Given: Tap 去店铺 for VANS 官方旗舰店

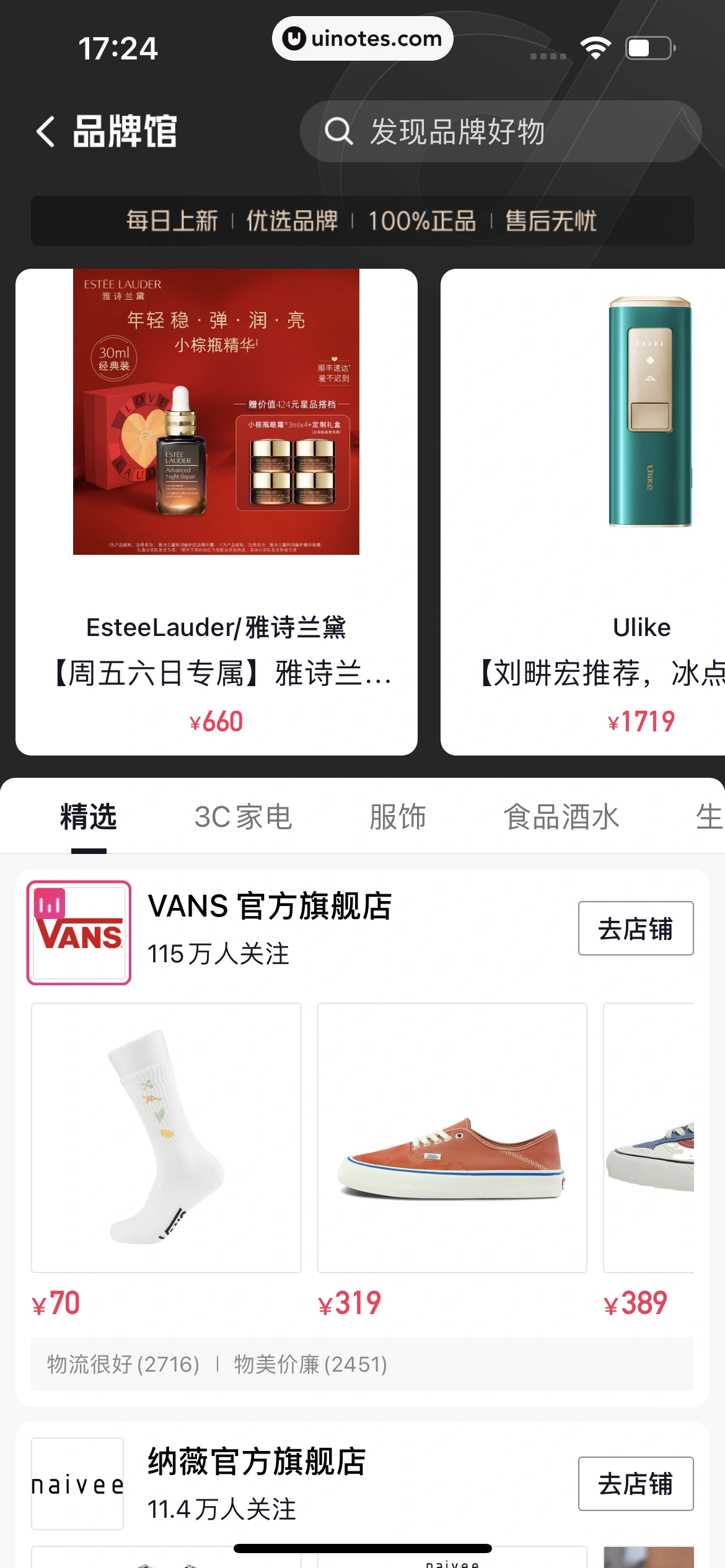Looking at the screenshot, I should point(635,928).
